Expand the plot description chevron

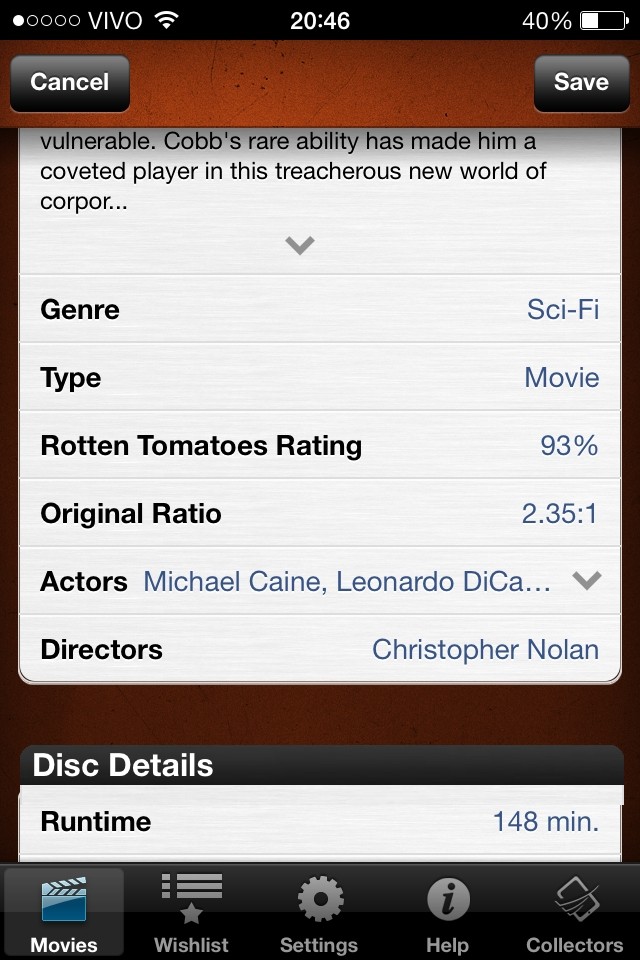tap(300, 245)
